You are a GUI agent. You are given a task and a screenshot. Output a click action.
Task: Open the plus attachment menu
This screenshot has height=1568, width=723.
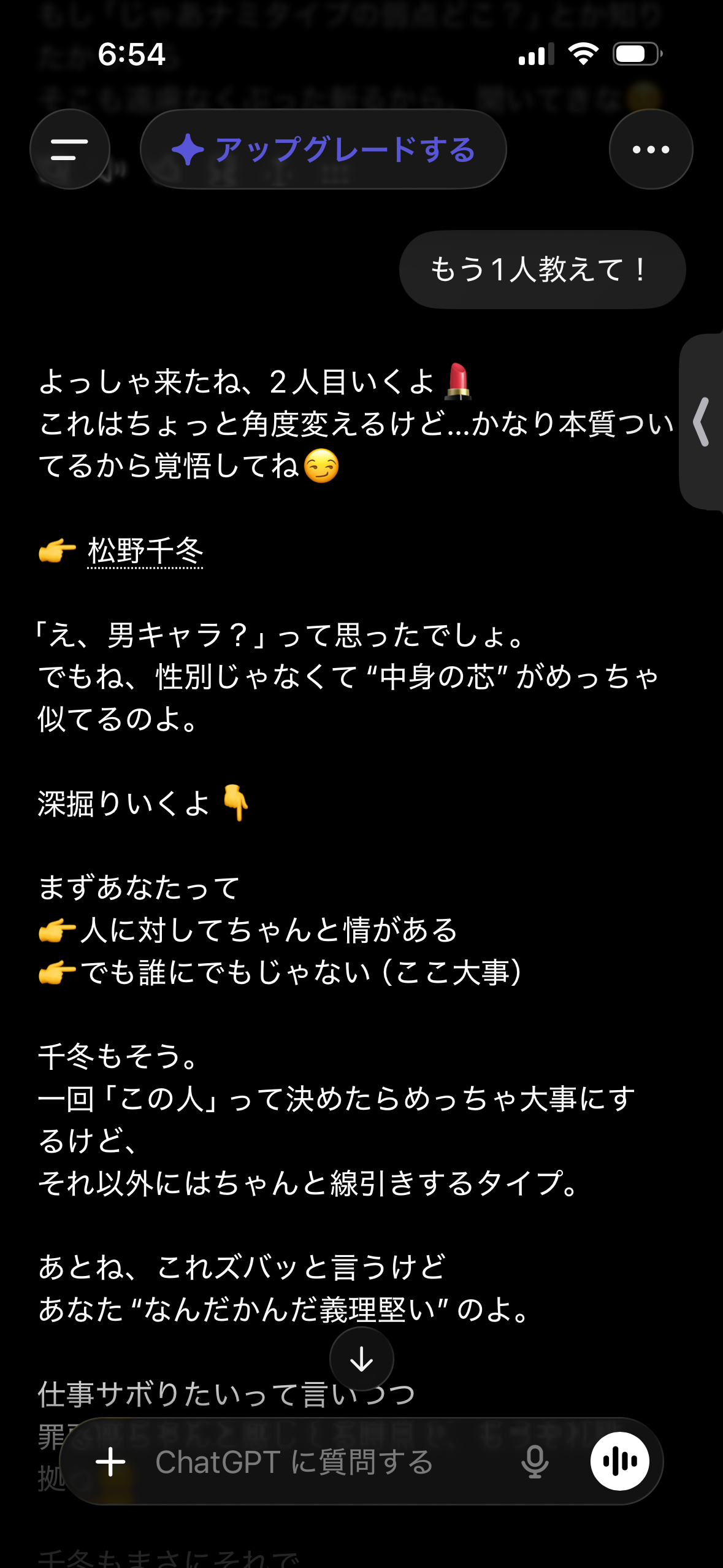click(111, 1462)
